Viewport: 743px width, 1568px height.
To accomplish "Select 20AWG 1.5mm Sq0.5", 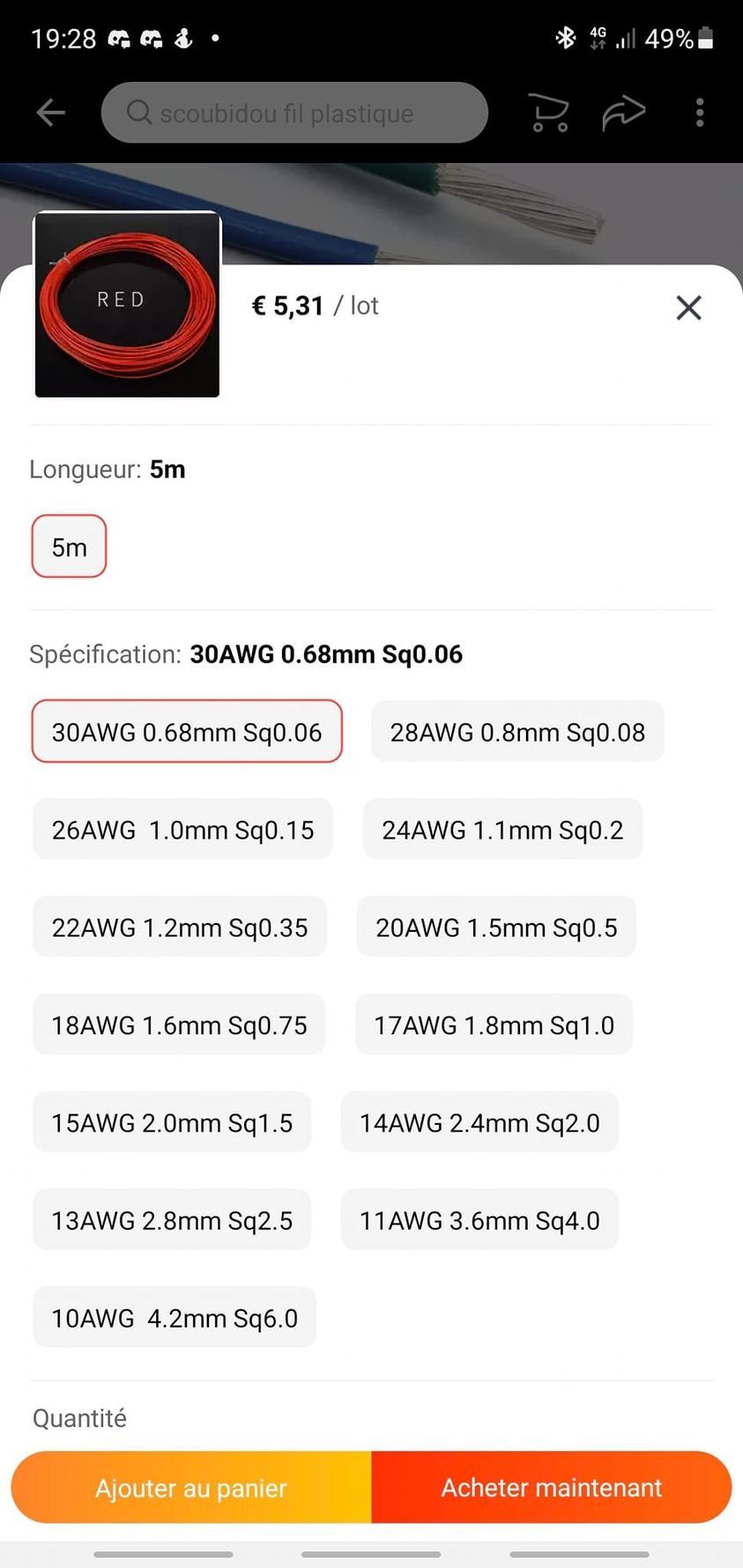I will pyautogui.click(x=496, y=928).
